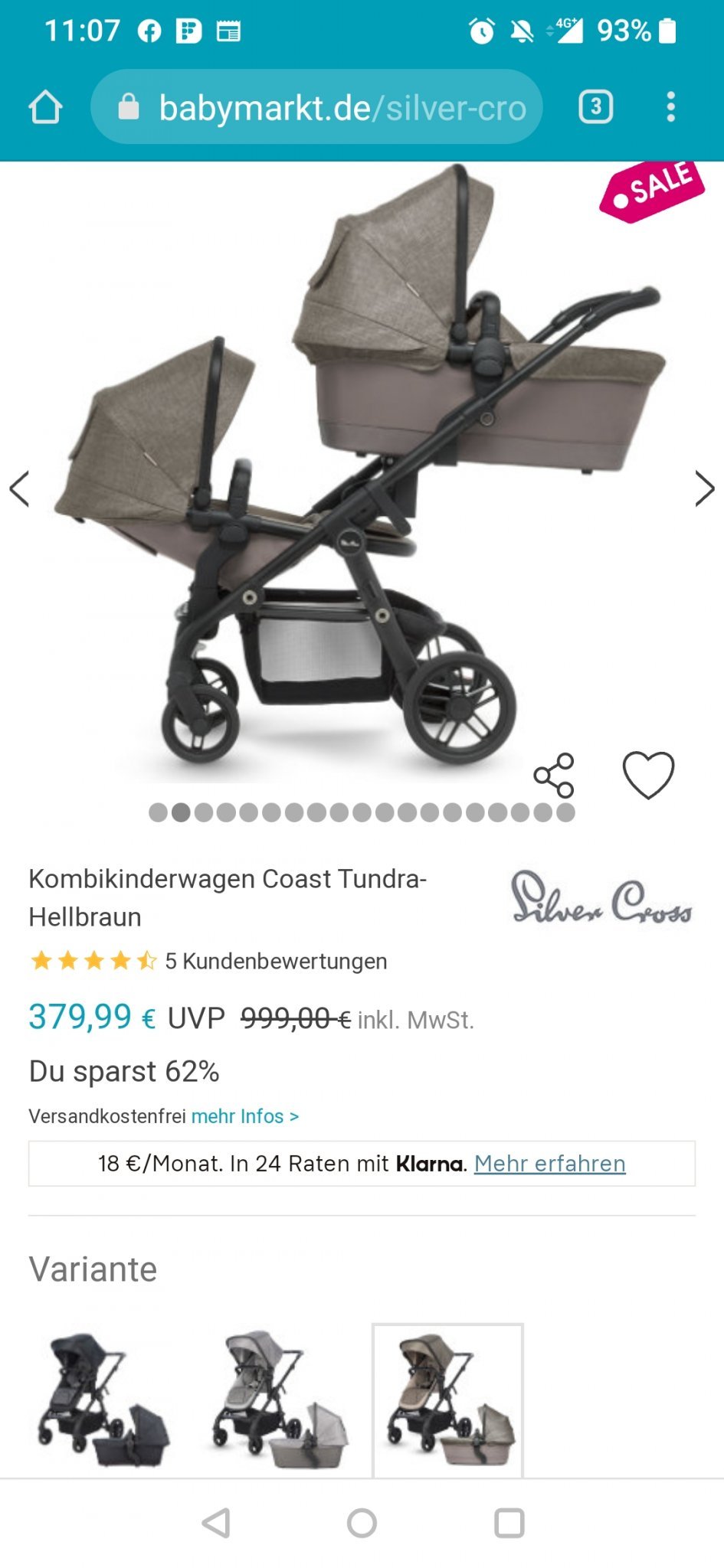Add the stroller to the wishlist
This screenshot has width=724, height=1568.
point(648,775)
